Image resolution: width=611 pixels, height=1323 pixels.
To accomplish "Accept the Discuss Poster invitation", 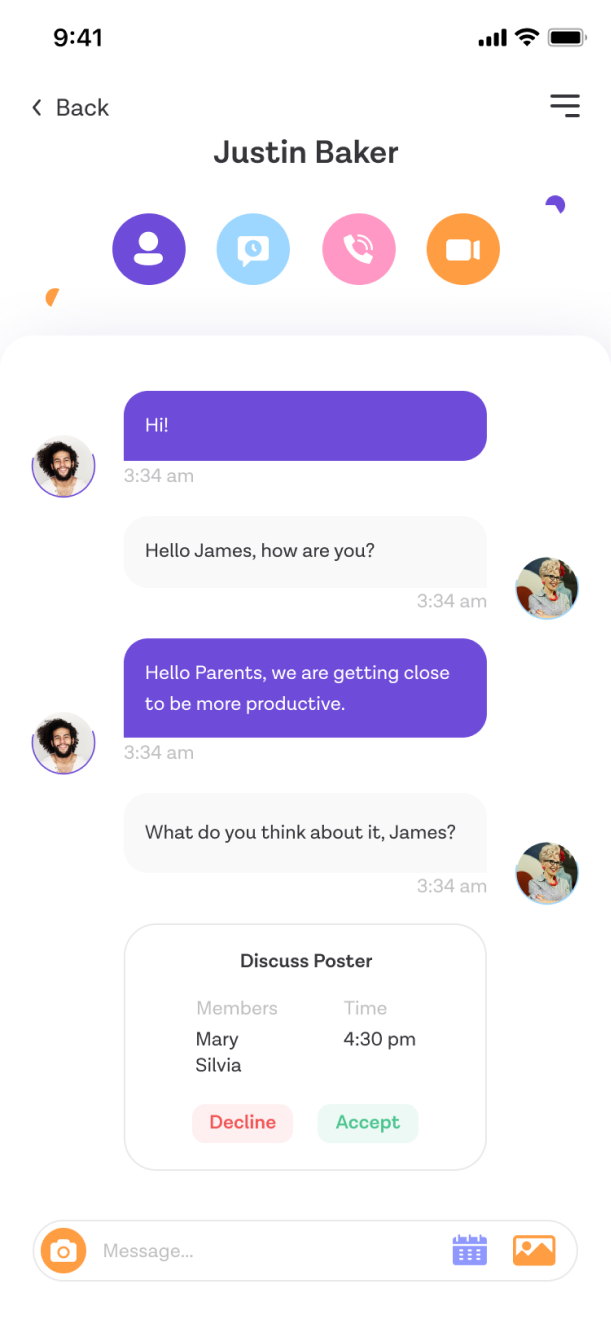I will pos(368,1122).
